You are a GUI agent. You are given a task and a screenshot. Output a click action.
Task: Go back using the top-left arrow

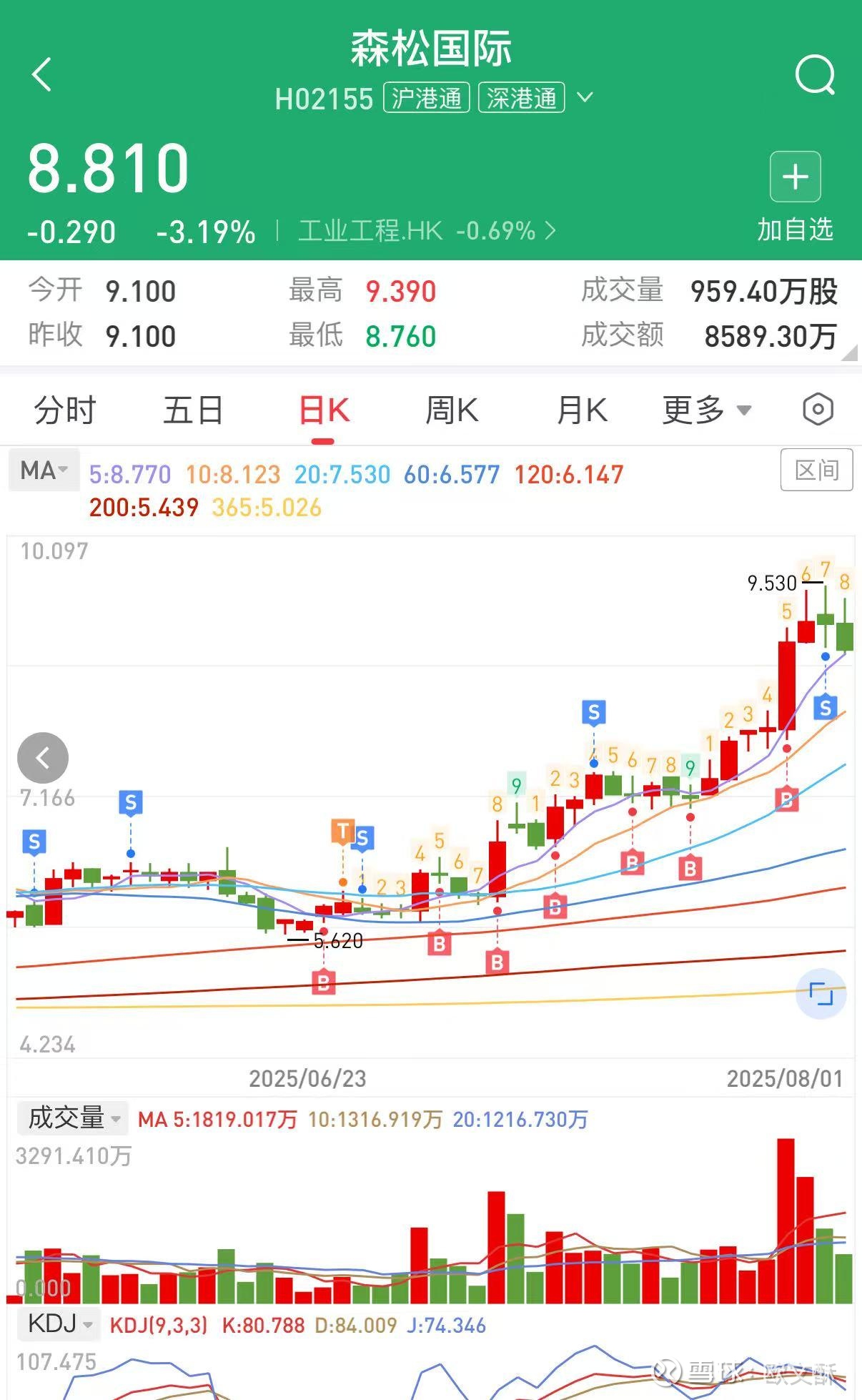coord(42,74)
